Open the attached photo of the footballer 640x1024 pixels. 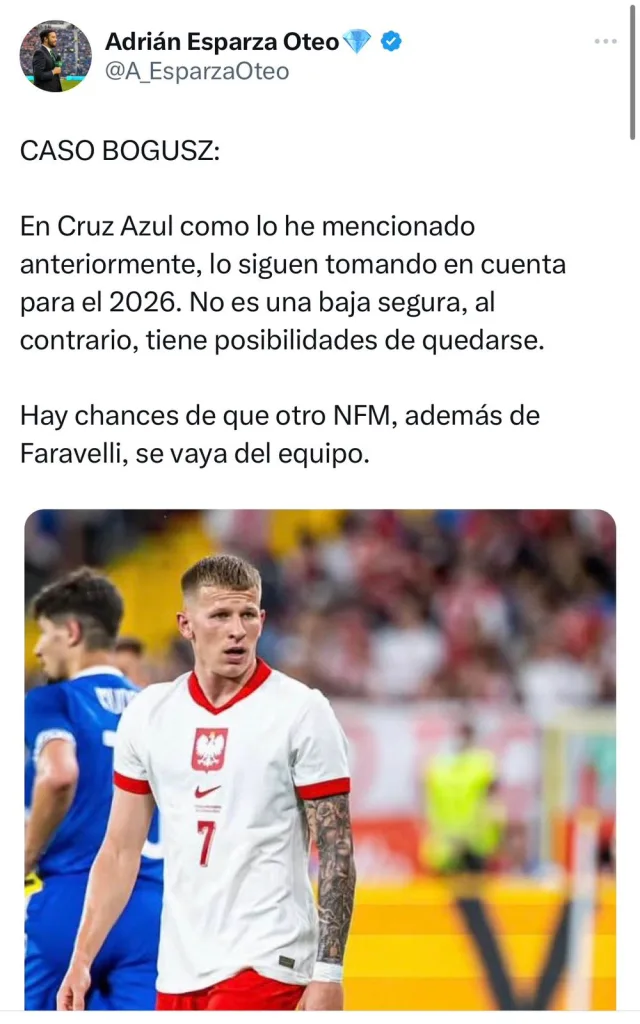point(320,760)
